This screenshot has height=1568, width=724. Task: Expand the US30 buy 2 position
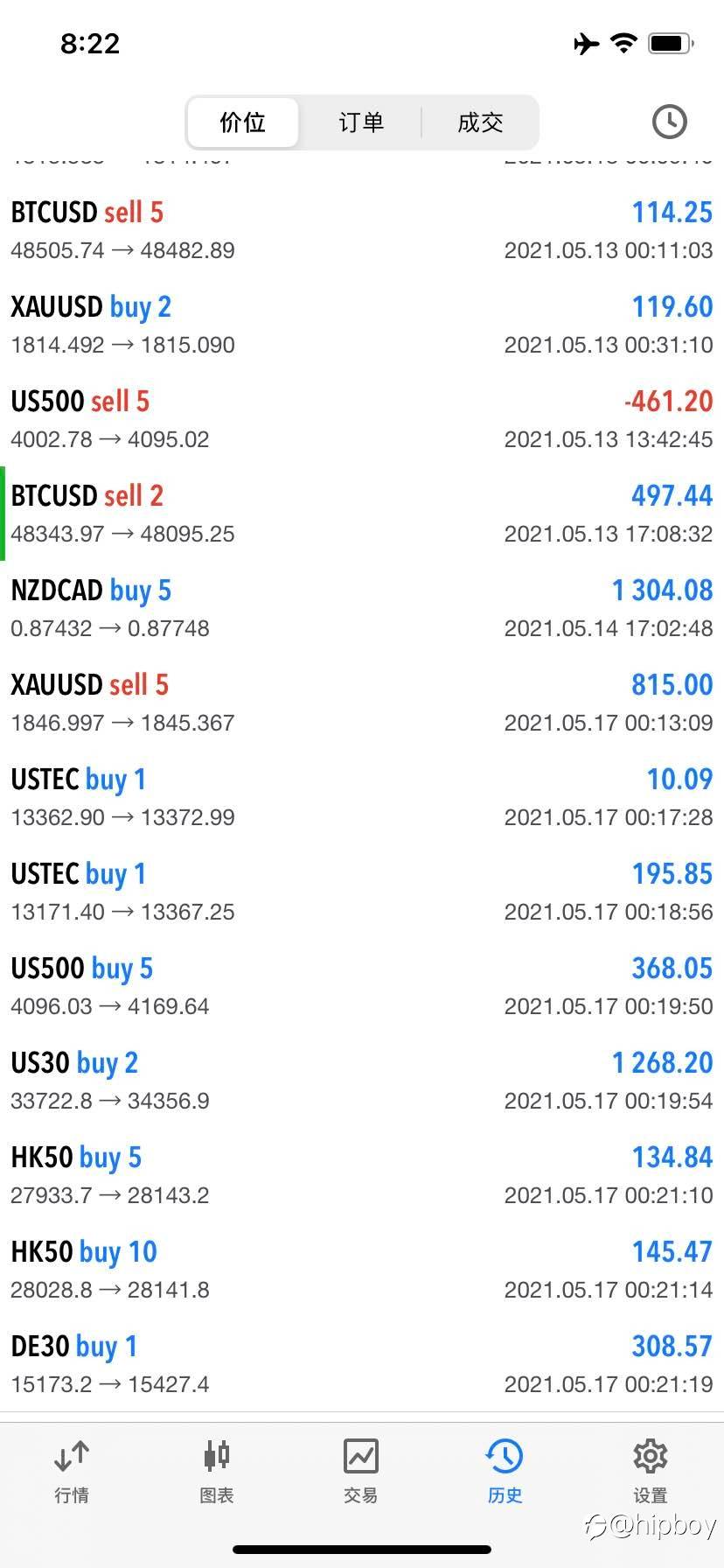tap(362, 1081)
